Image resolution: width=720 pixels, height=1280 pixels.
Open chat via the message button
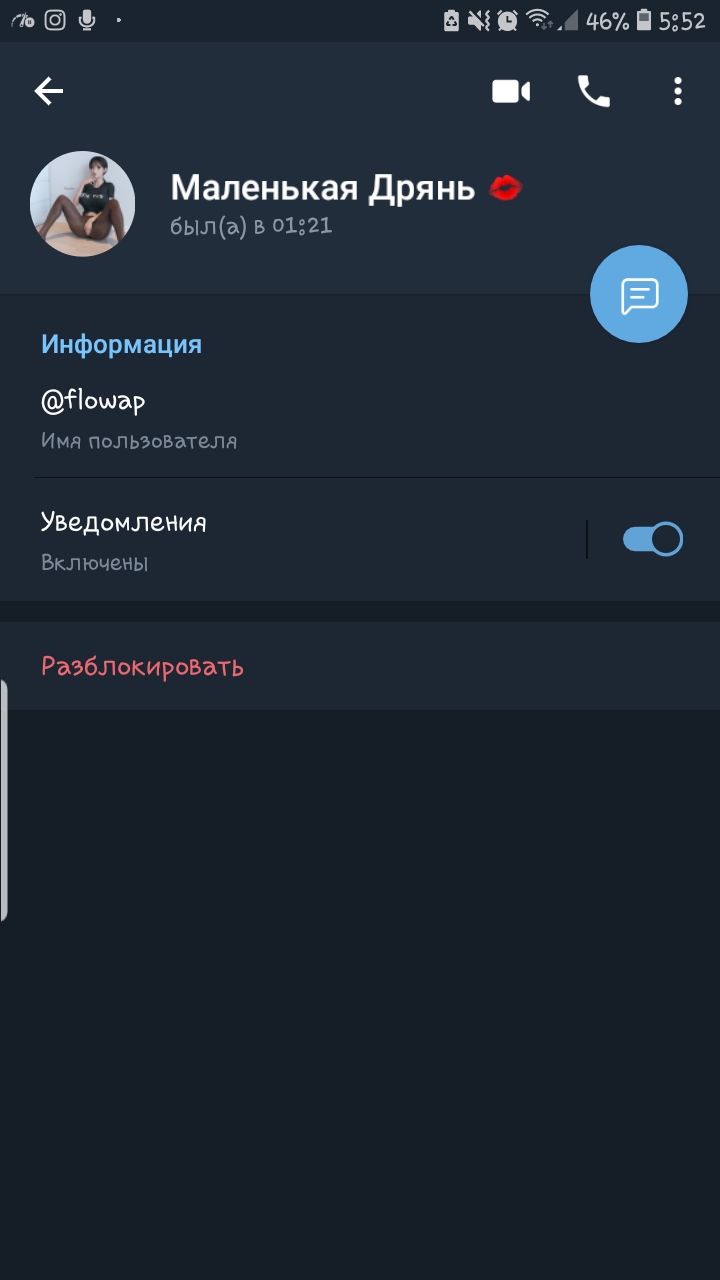[639, 294]
